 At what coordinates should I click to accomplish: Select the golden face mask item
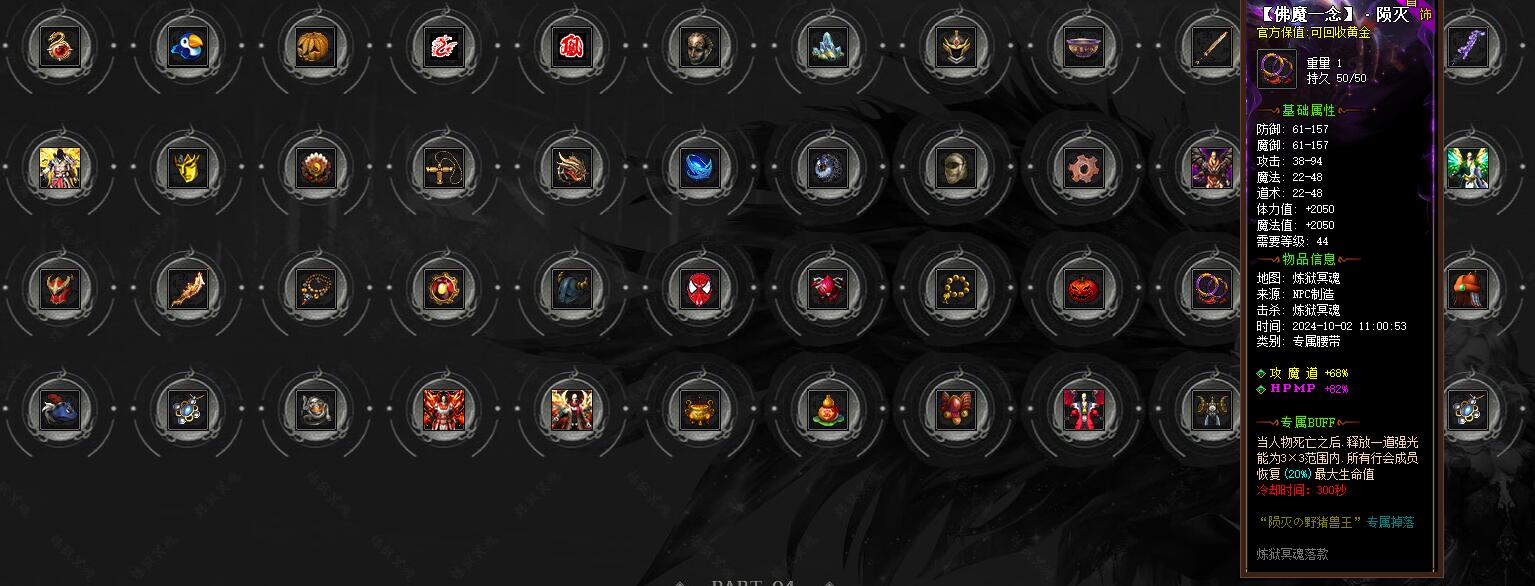(188, 168)
